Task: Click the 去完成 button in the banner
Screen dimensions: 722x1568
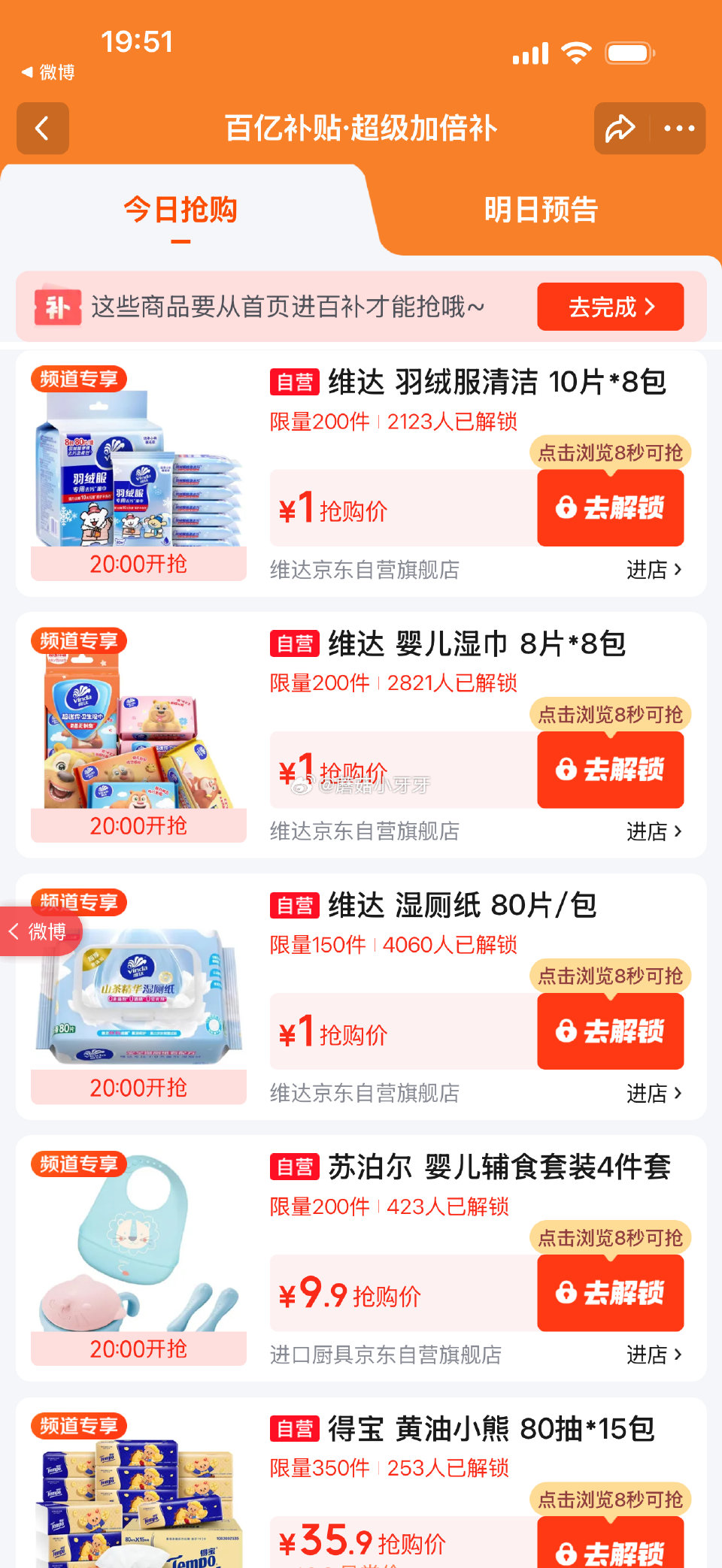Action: click(609, 307)
